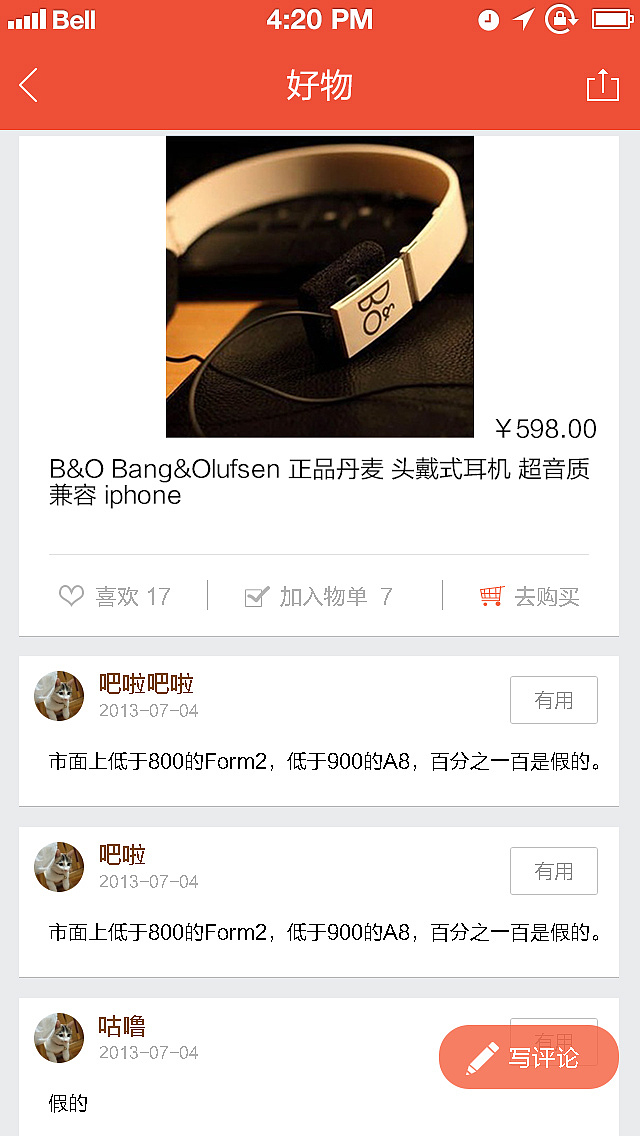Screen dimensions: 640x1136
Task: Go to purchase via 去购买
Action: (x=529, y=597)
